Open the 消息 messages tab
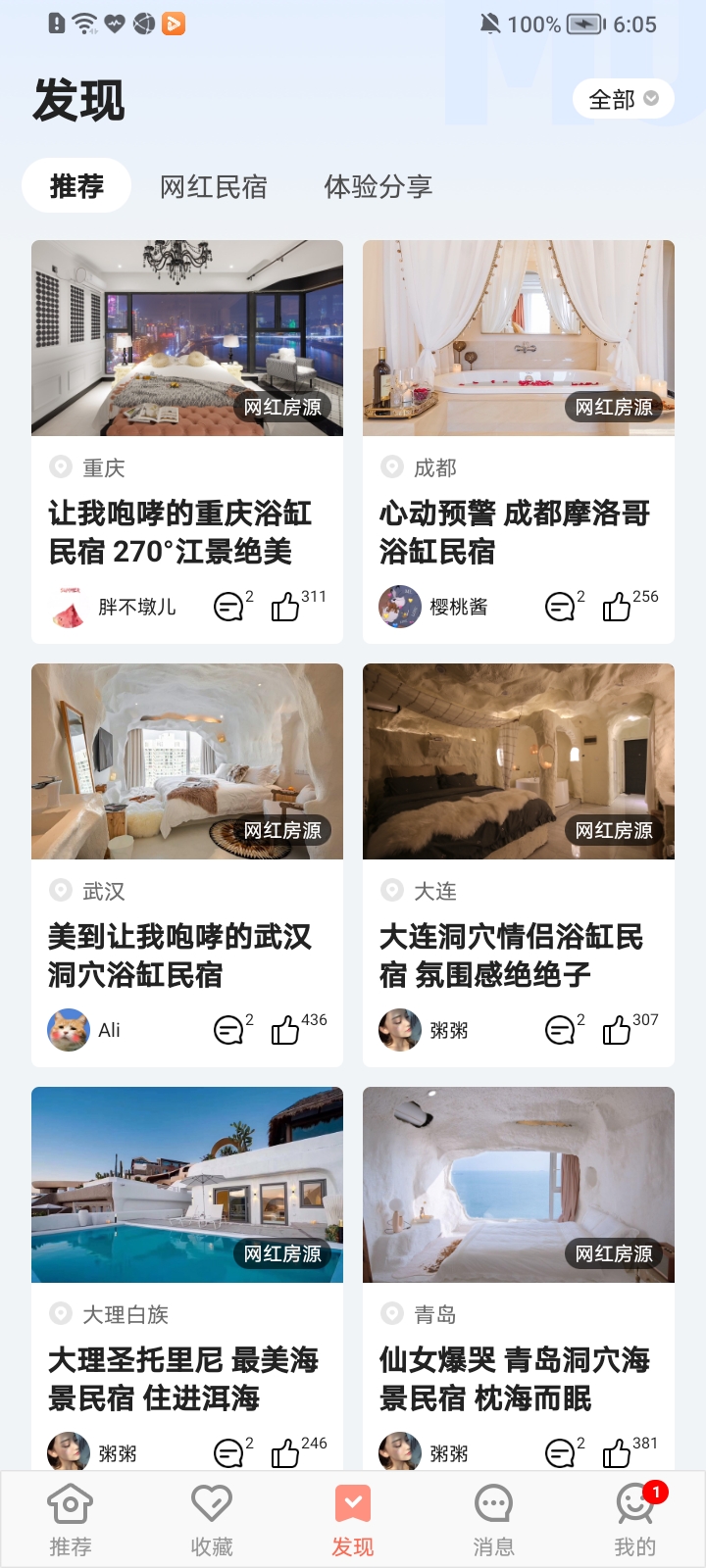 (493, 1521)
